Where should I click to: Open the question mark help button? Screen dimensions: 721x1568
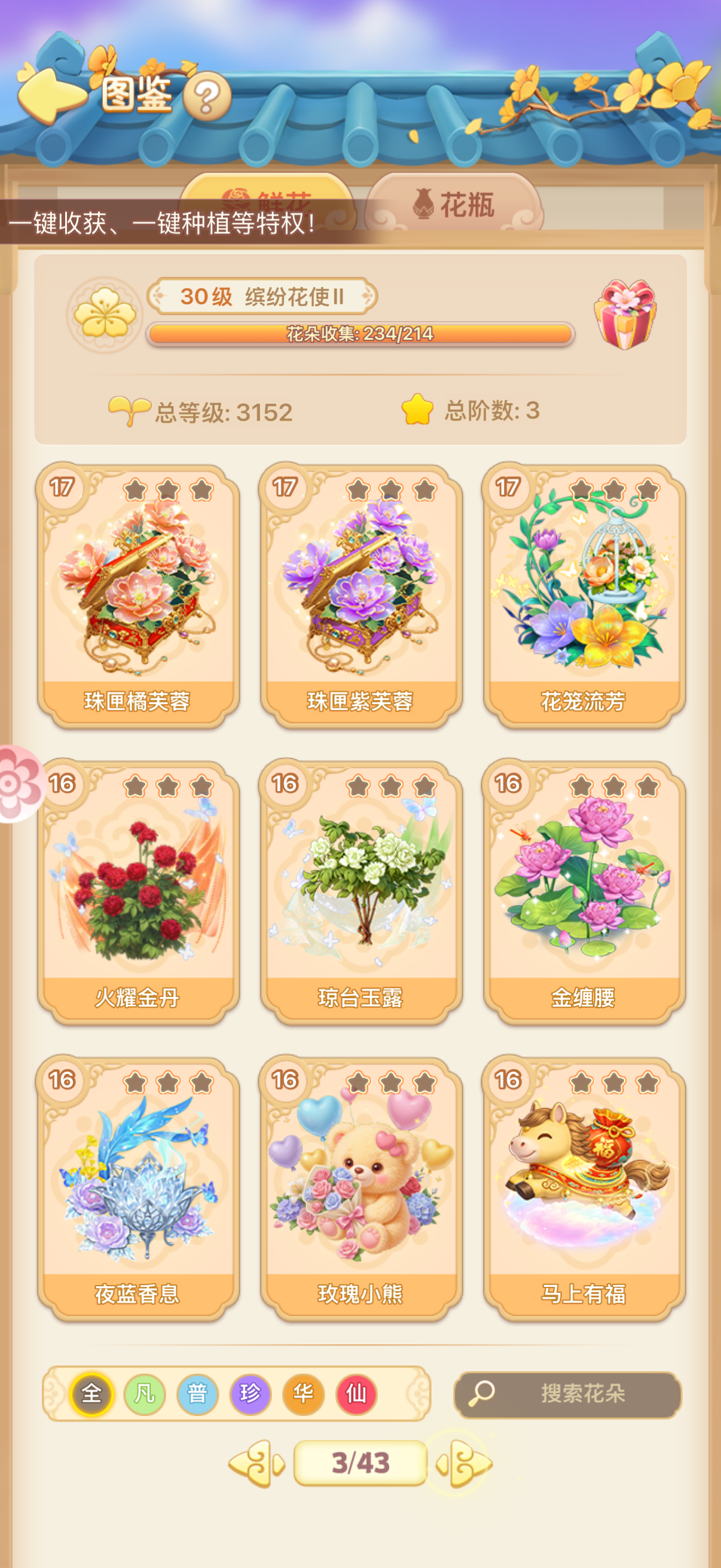[x=207, y=96]
